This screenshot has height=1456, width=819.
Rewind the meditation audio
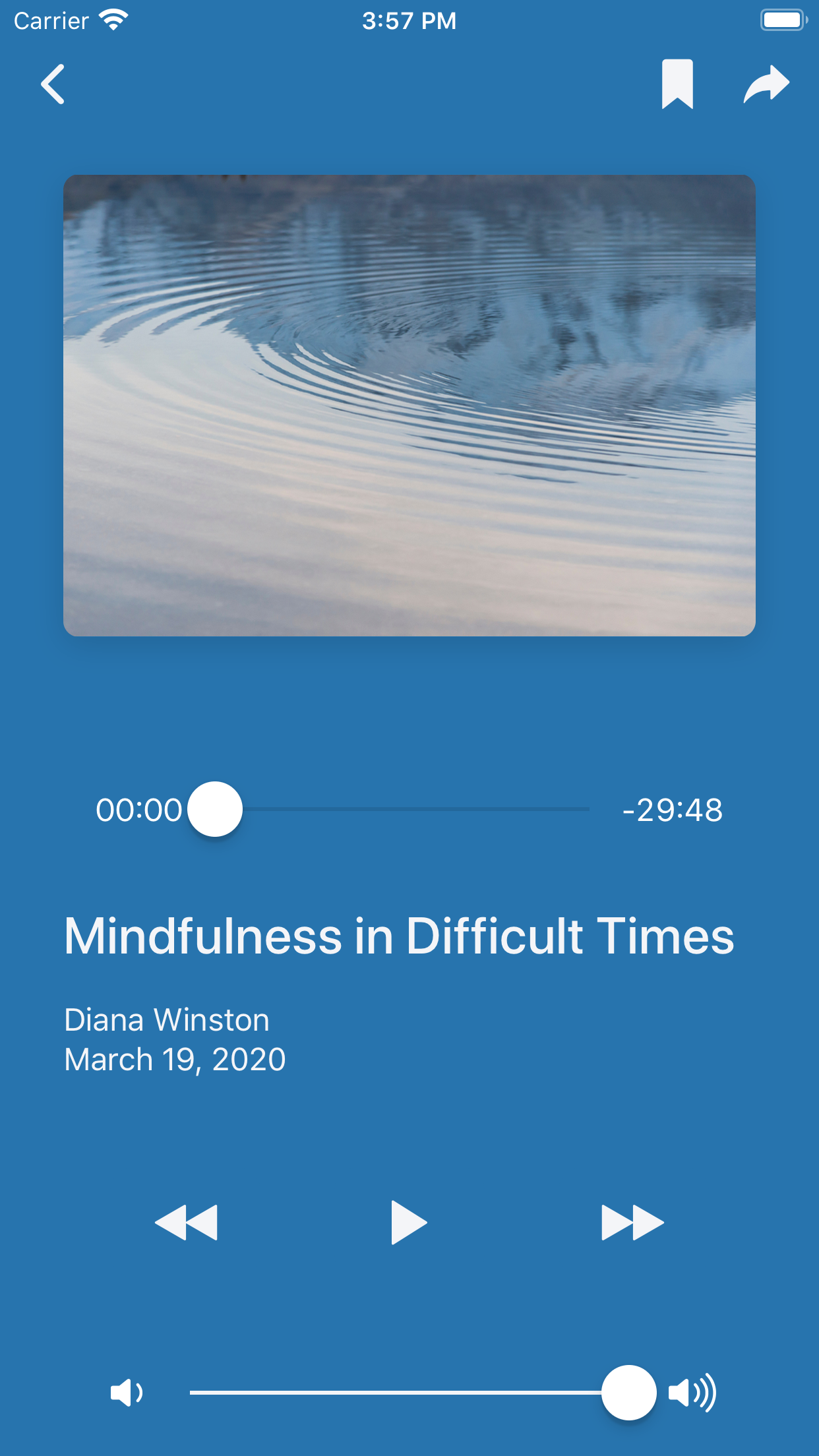click(x=186, y=1223)
